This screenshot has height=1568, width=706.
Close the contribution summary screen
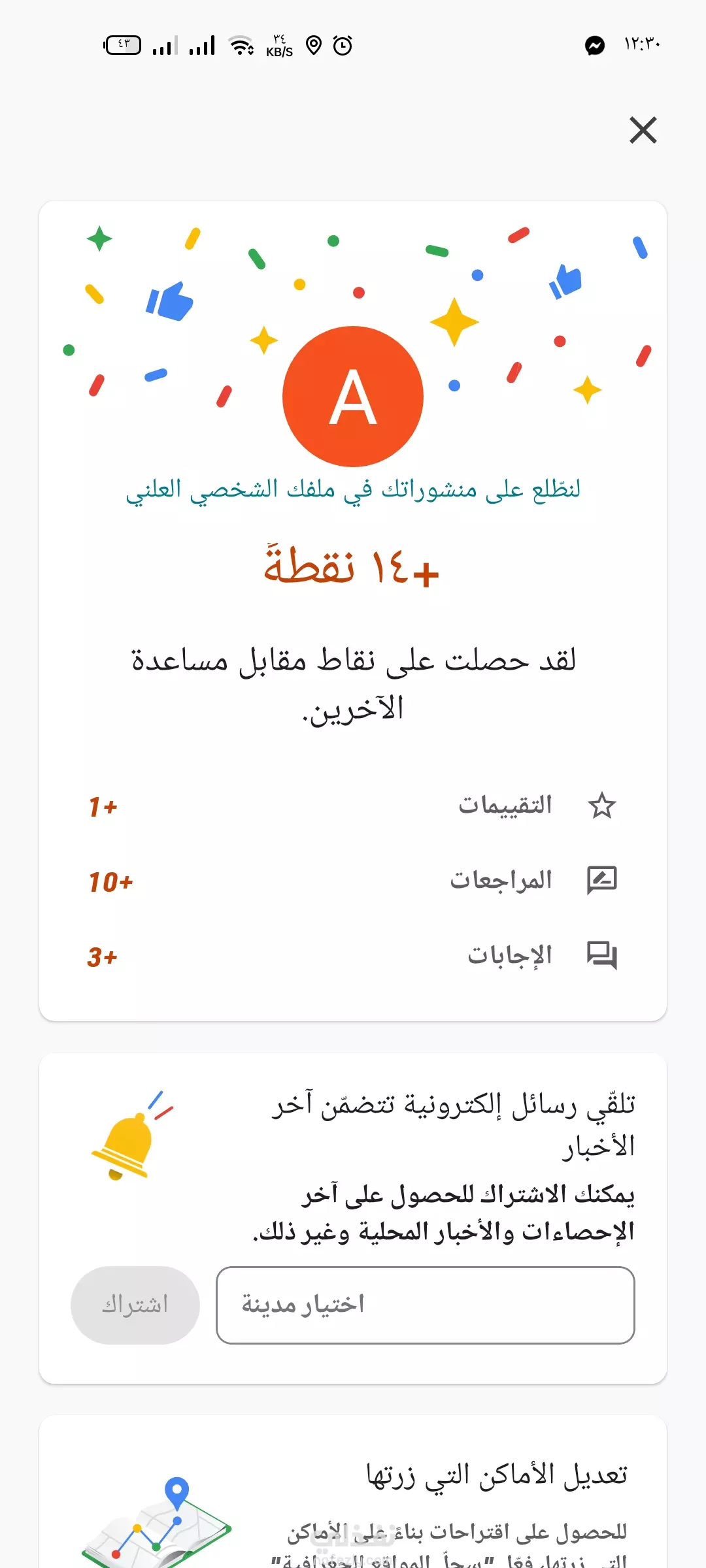[643, 130]
